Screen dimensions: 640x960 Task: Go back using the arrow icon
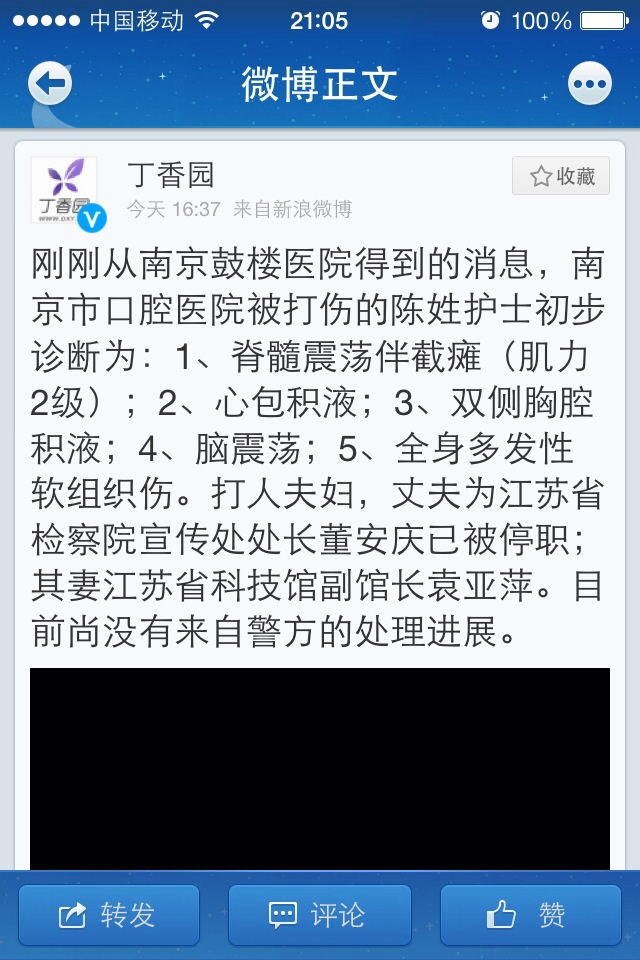49,84
